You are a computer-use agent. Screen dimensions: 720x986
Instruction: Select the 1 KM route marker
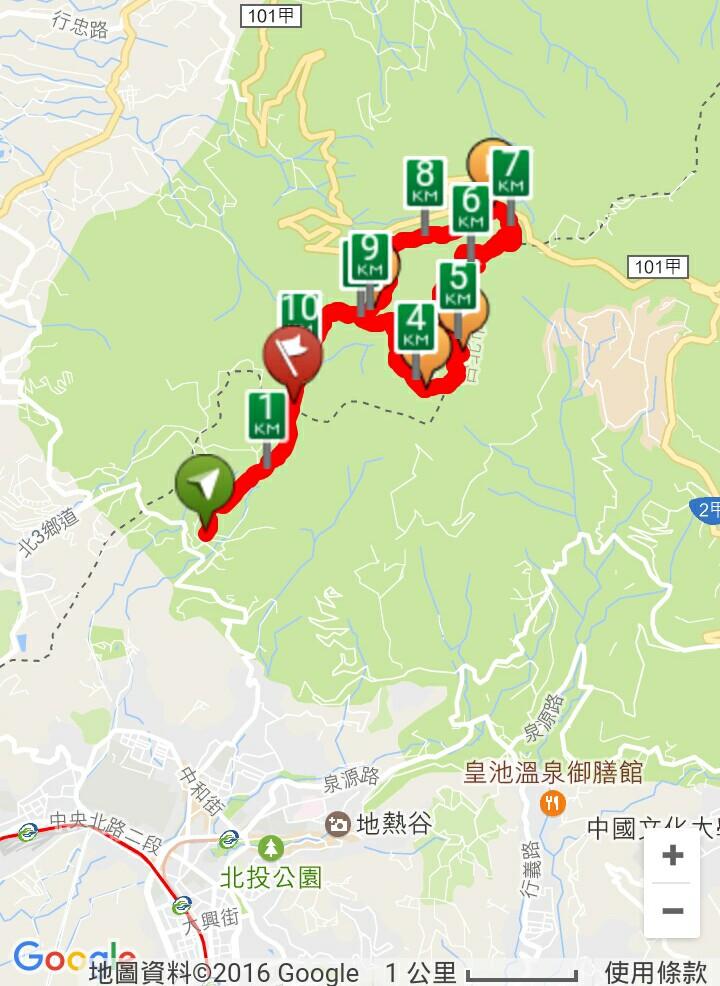[267, 416]
